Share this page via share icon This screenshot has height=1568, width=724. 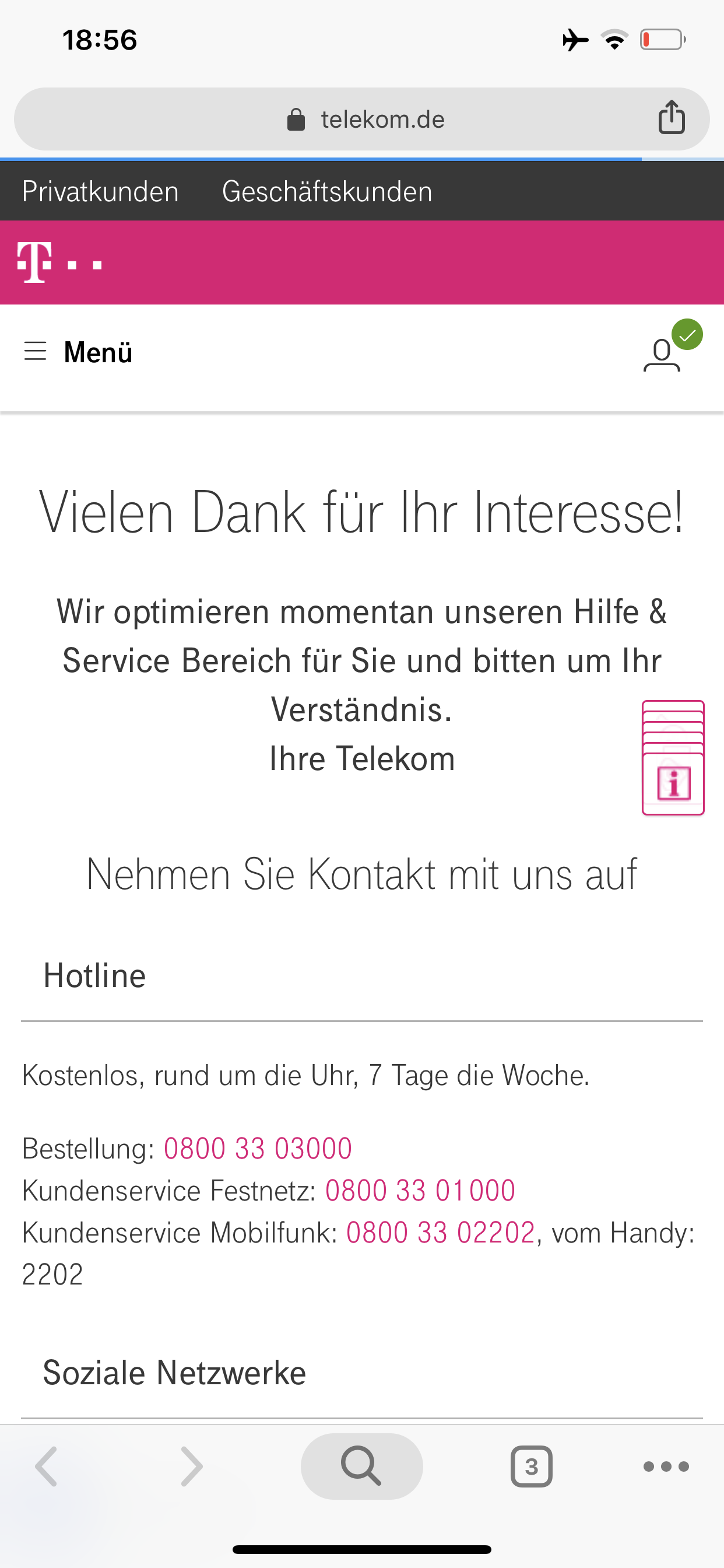[672, 117]
